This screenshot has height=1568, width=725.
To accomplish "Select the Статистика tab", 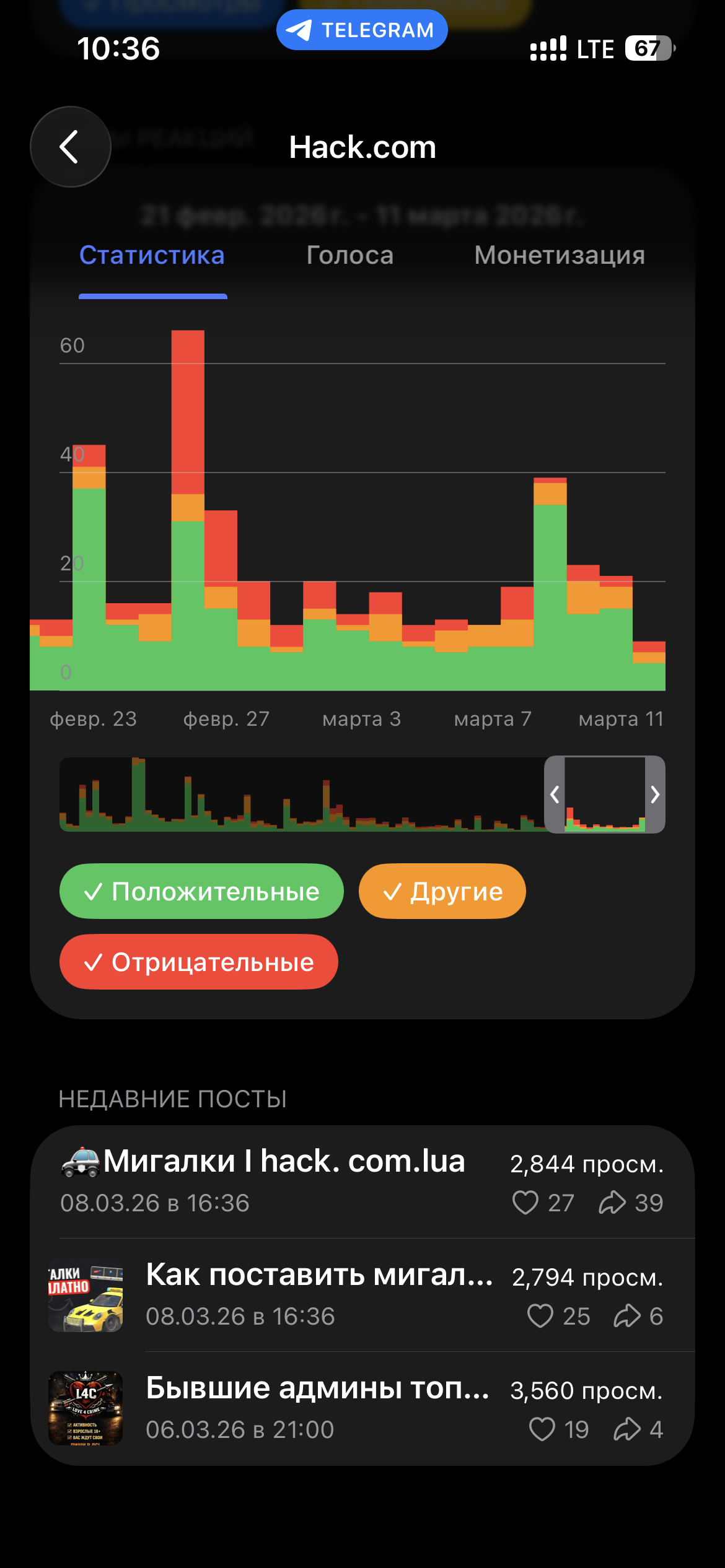I will (152, 255).
